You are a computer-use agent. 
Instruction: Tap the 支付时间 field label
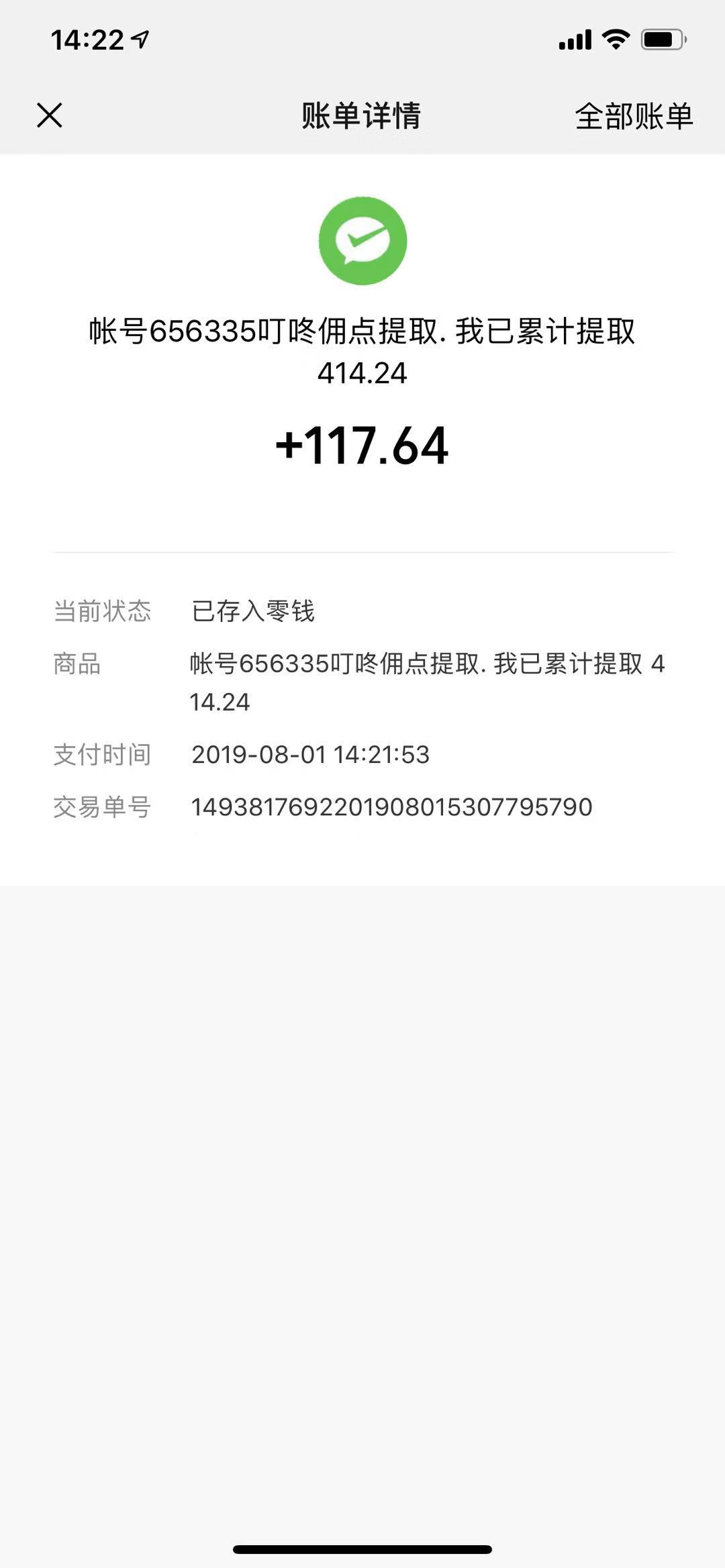pos(102,755)
